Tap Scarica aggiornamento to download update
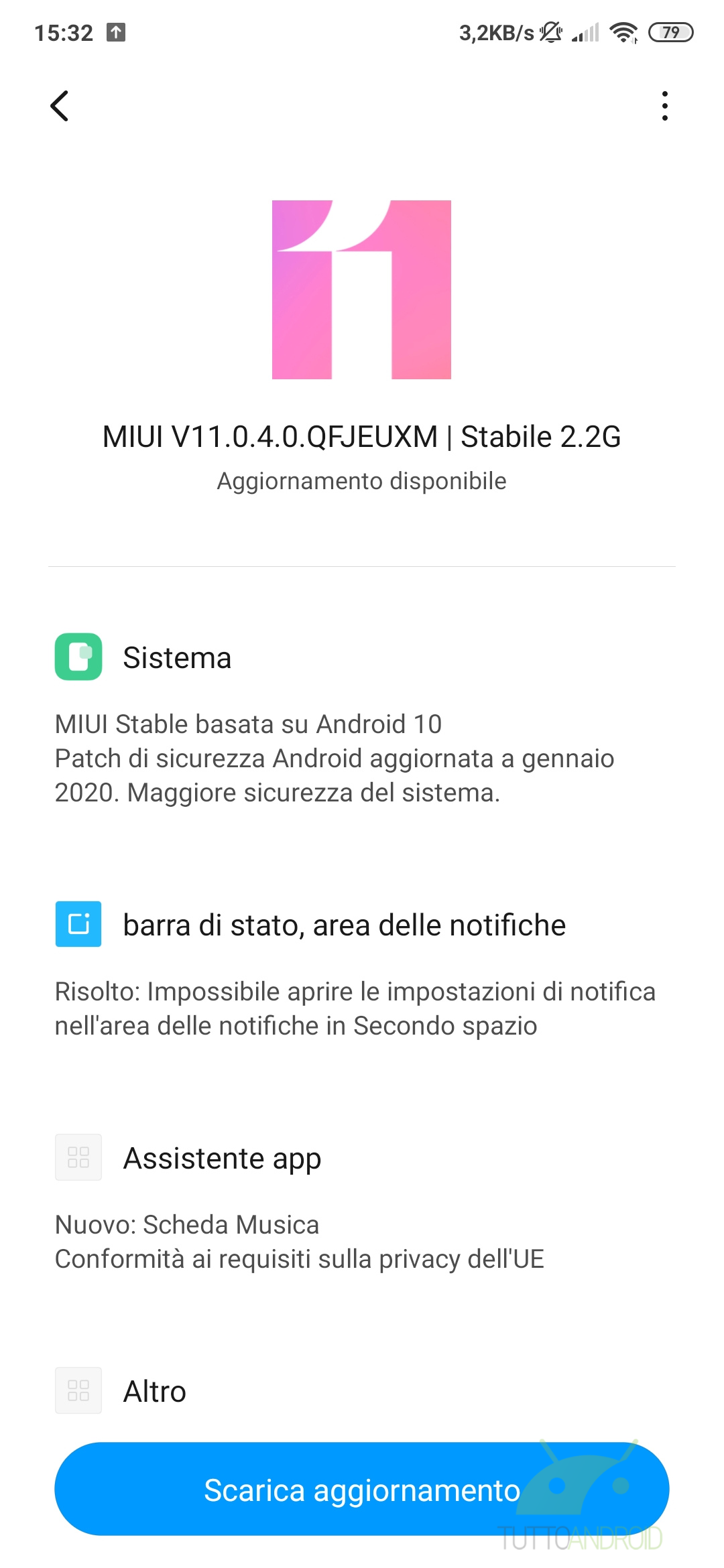 362,1489
